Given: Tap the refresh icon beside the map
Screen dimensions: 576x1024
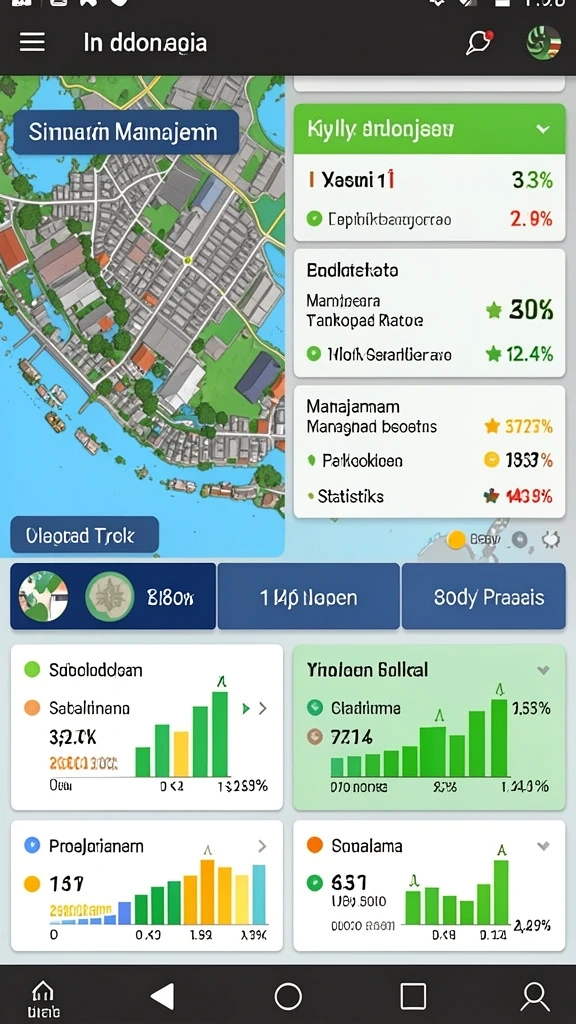Looking at the screenshot, I should click(551, 539).
